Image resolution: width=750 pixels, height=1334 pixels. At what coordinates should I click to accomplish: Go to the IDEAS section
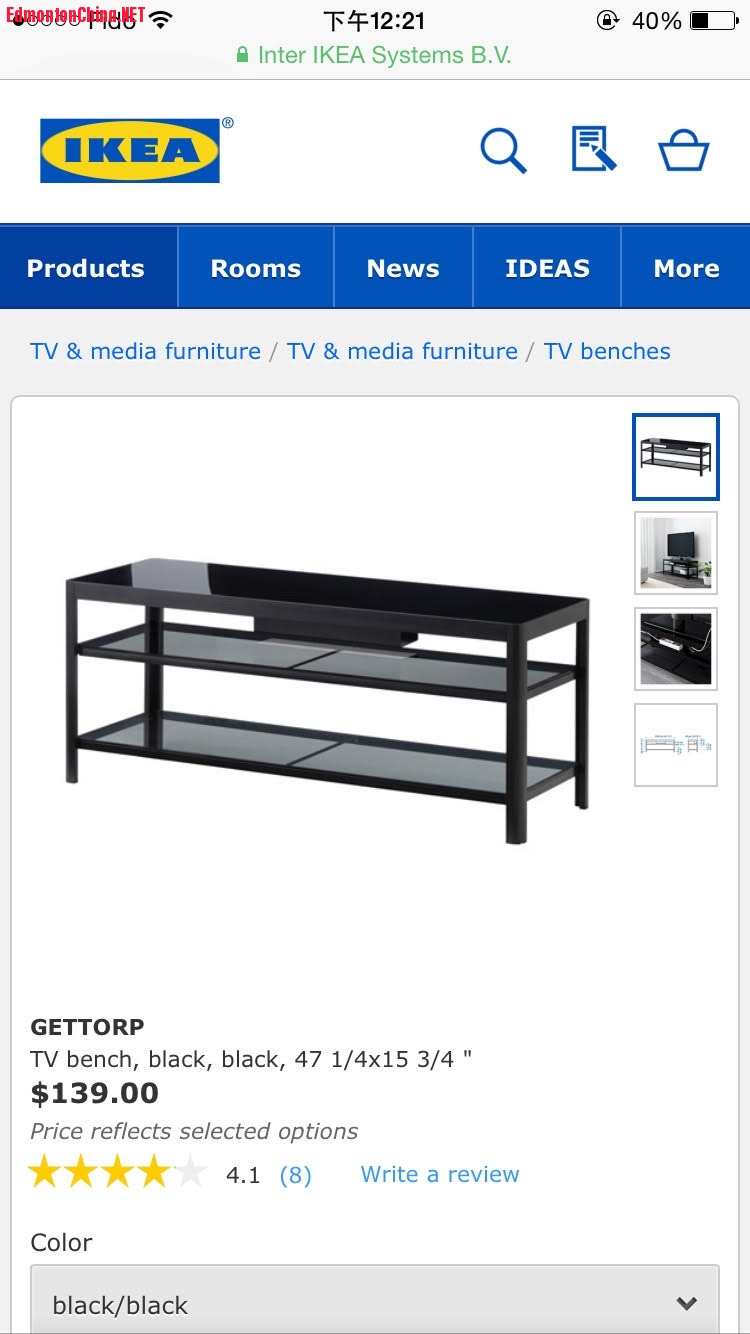(x=547, y=268)
